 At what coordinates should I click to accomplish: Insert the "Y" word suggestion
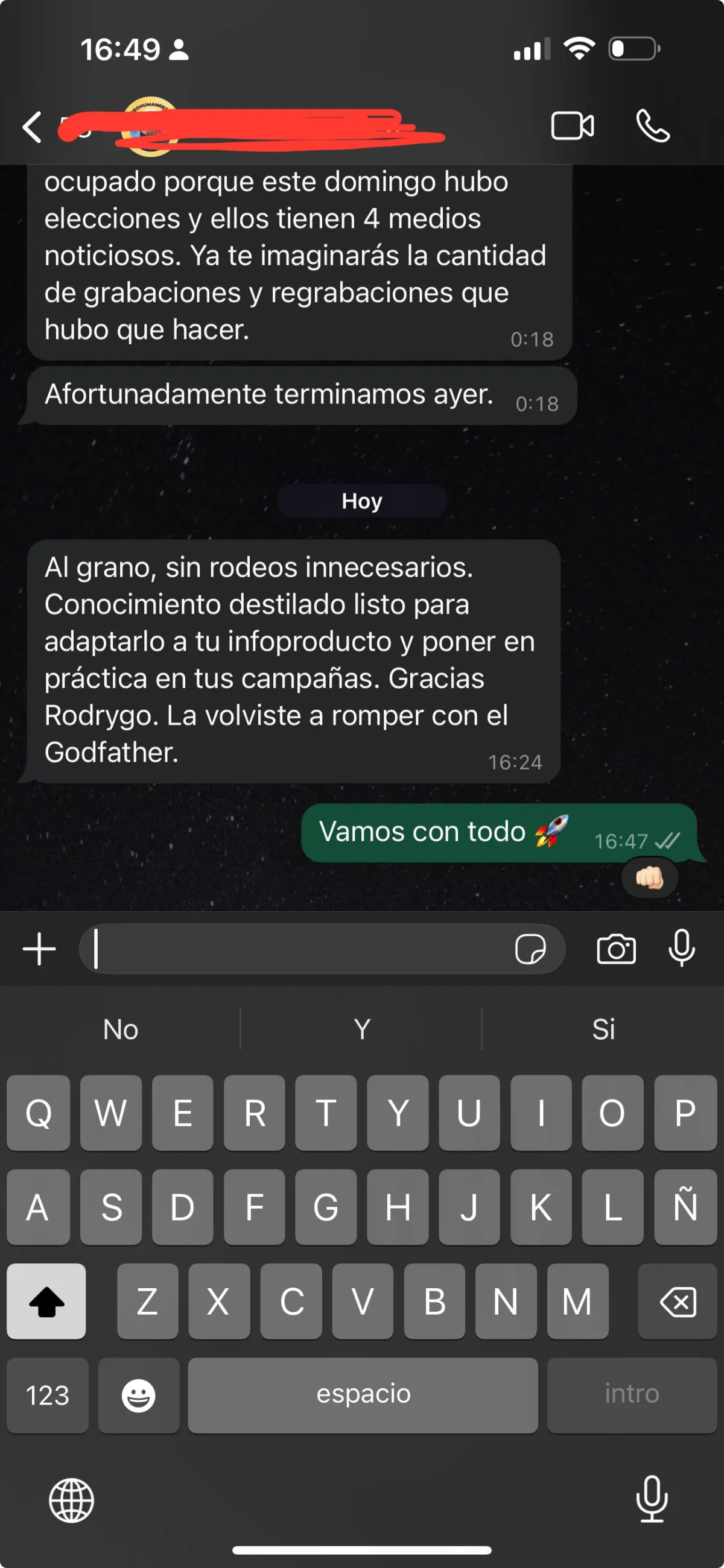(x=361, y=1029)
